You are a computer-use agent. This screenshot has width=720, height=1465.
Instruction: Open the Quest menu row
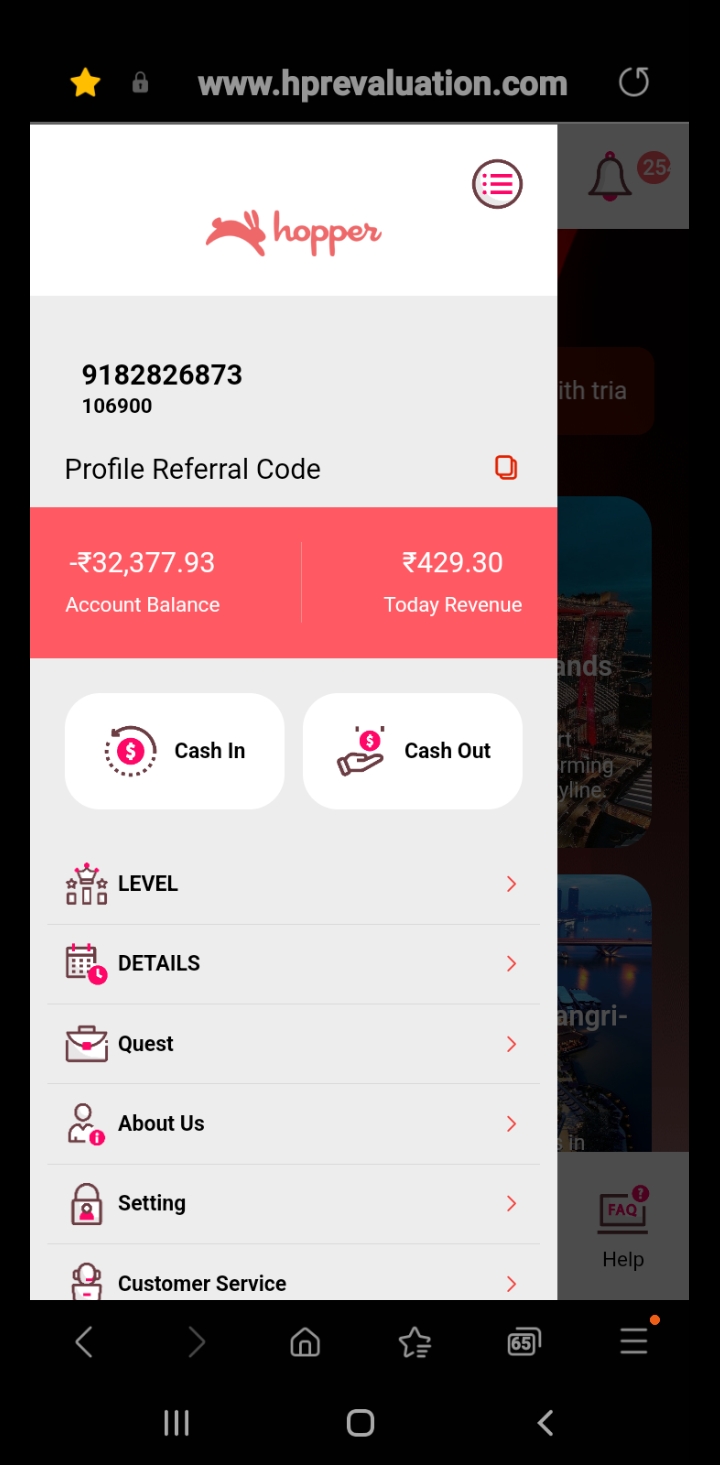(293, 1044)
